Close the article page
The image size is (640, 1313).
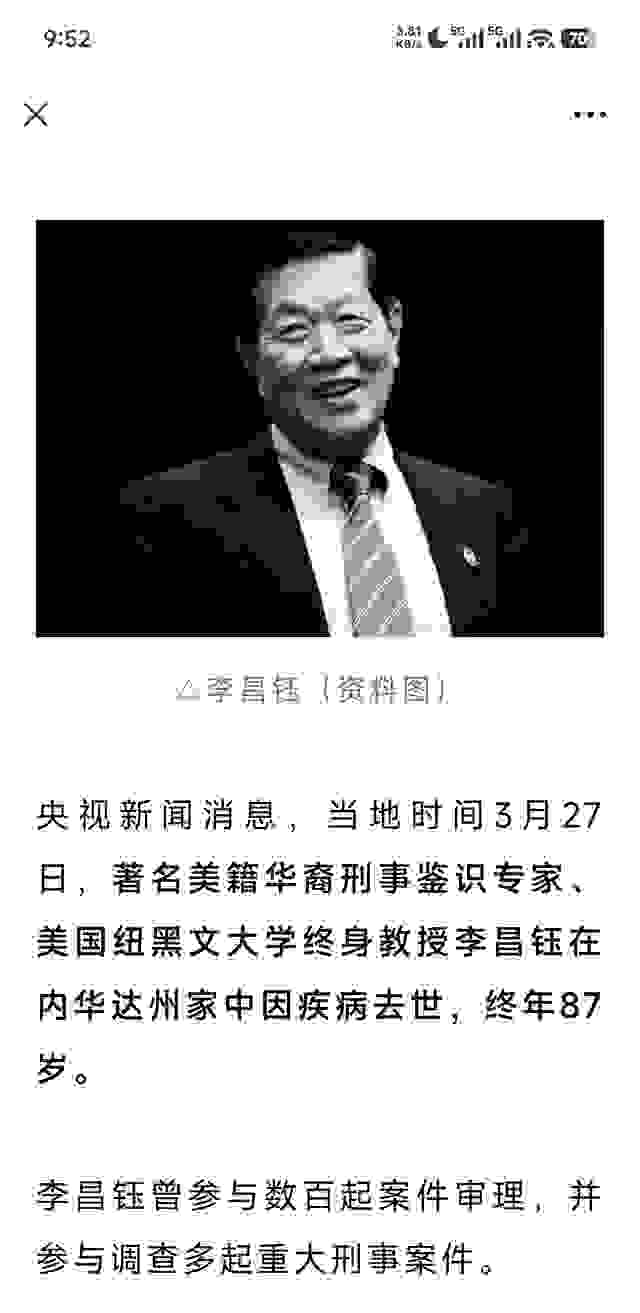(36, 115)
